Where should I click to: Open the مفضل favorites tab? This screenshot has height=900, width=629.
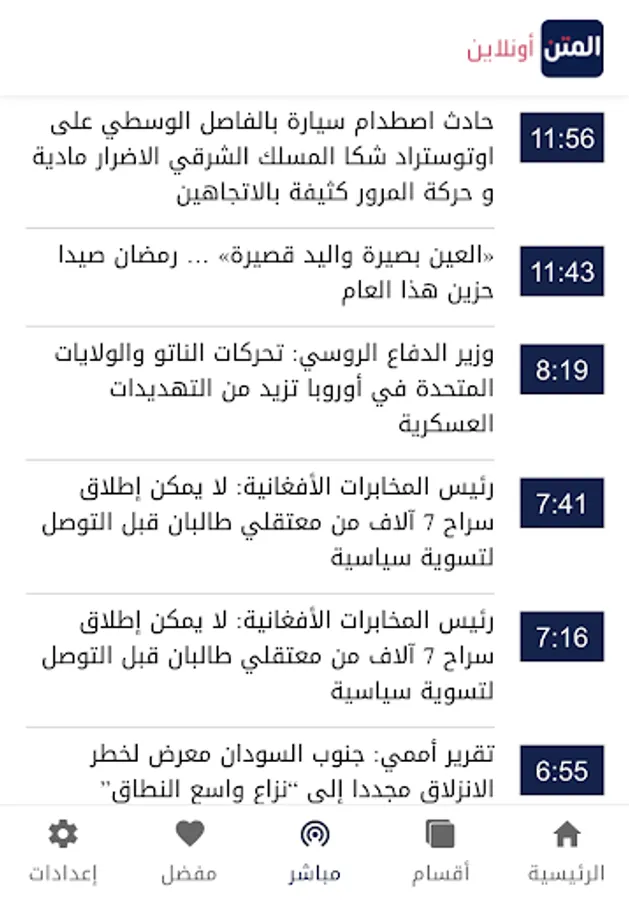(189, 852)
